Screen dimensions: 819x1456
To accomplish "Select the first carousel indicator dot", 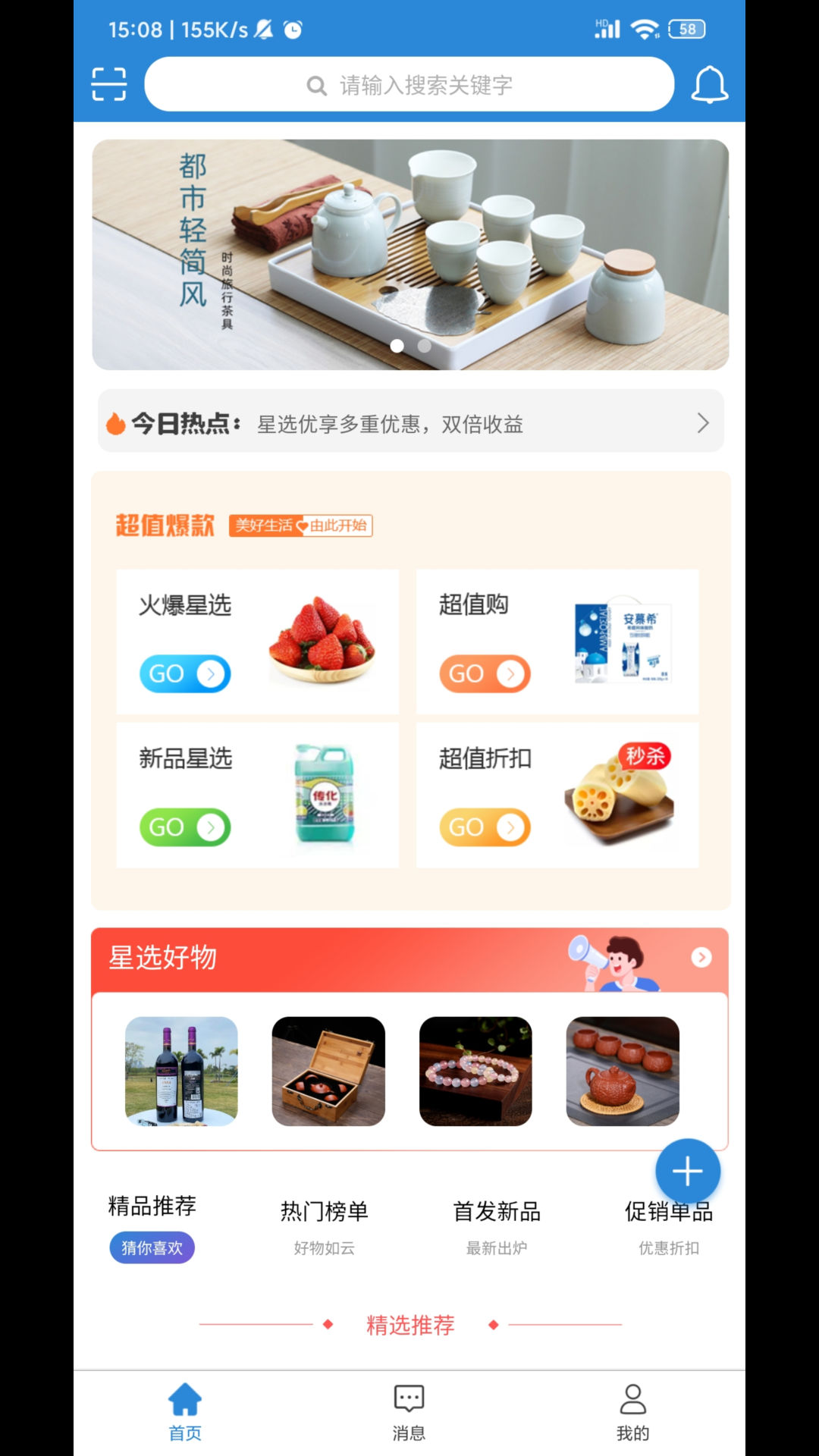I will [397, 345].
